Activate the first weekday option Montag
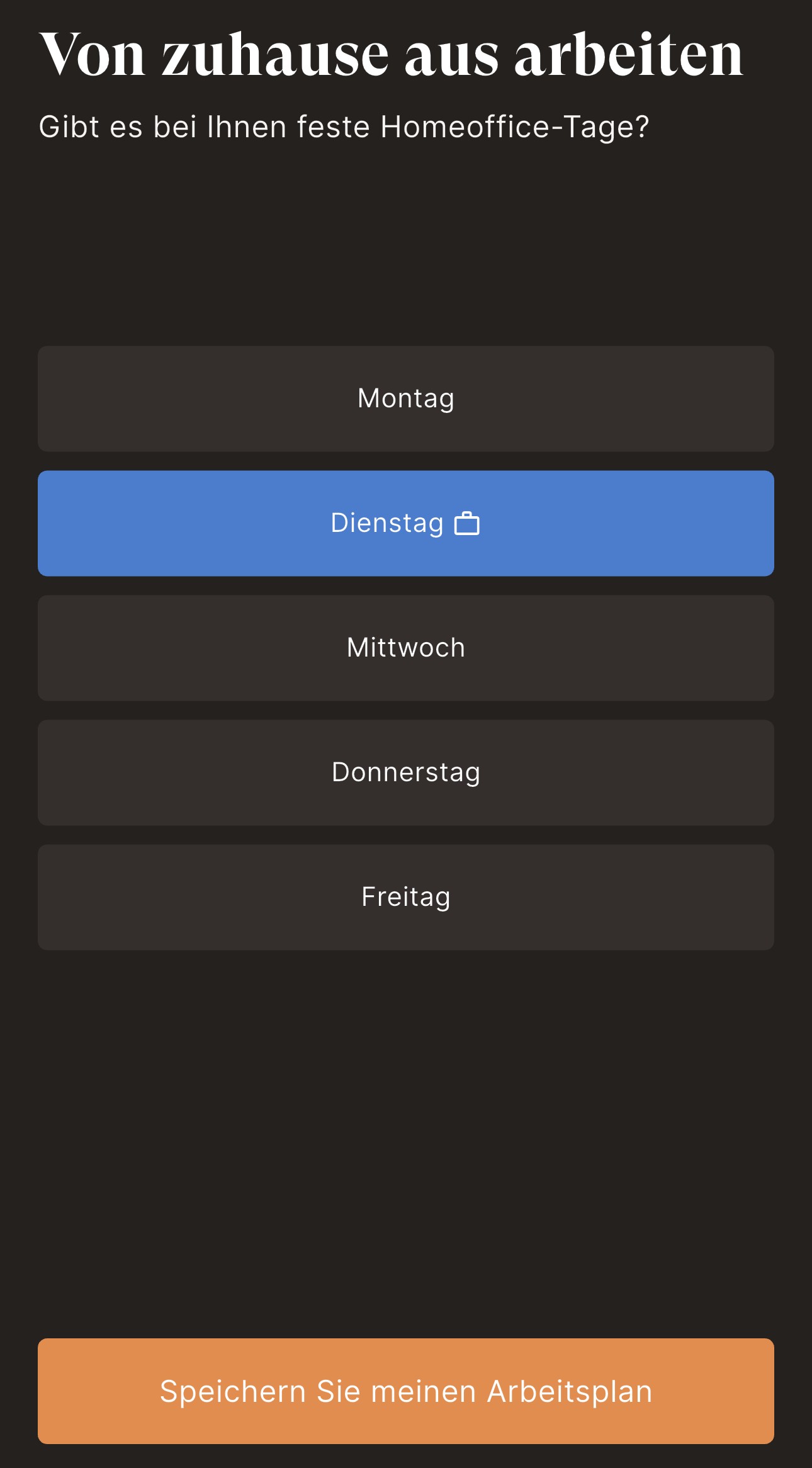 [x=406, y=398]
